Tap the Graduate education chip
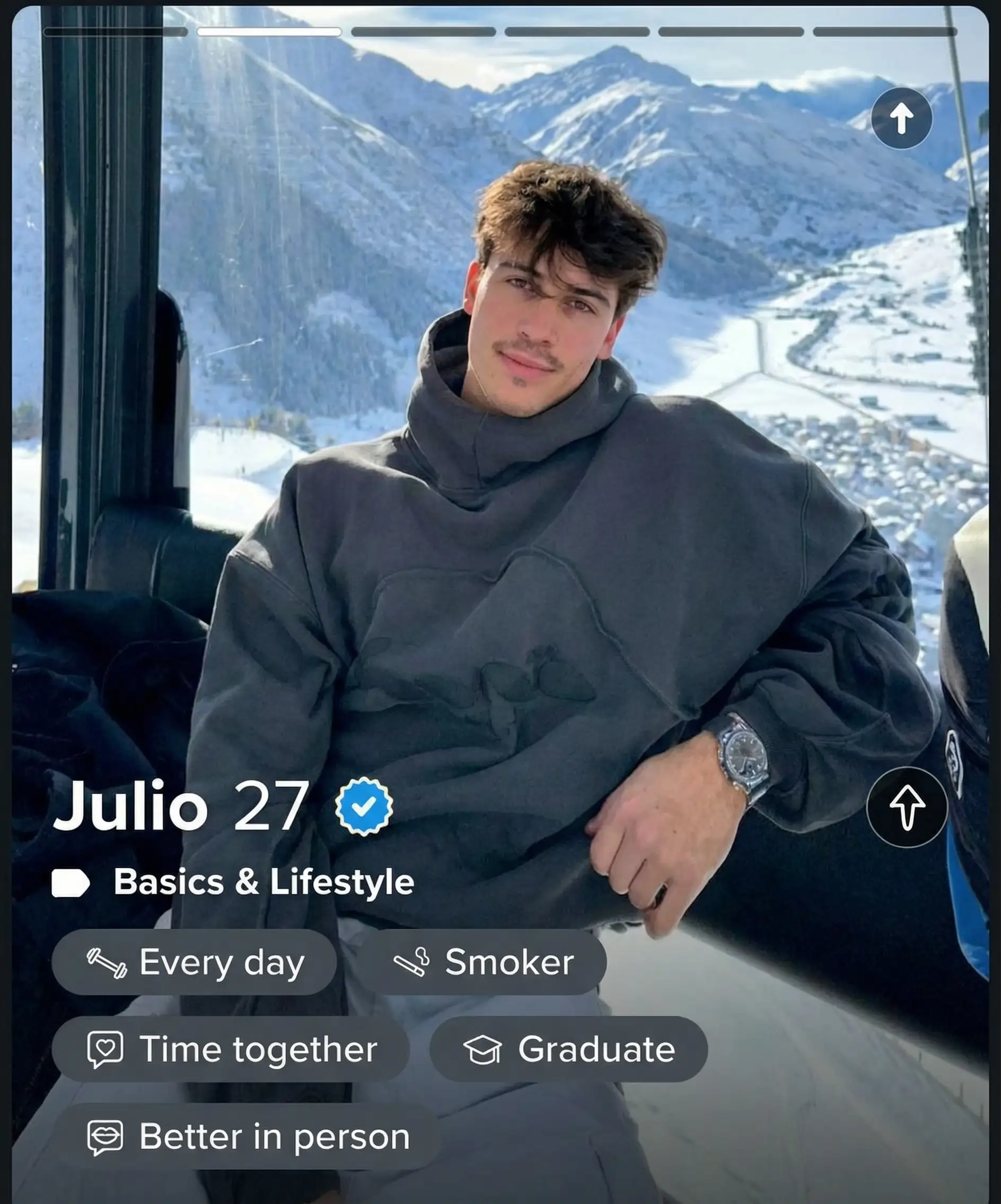The height and width of the screenshot is (1204, 1001). click(568, 1049)
